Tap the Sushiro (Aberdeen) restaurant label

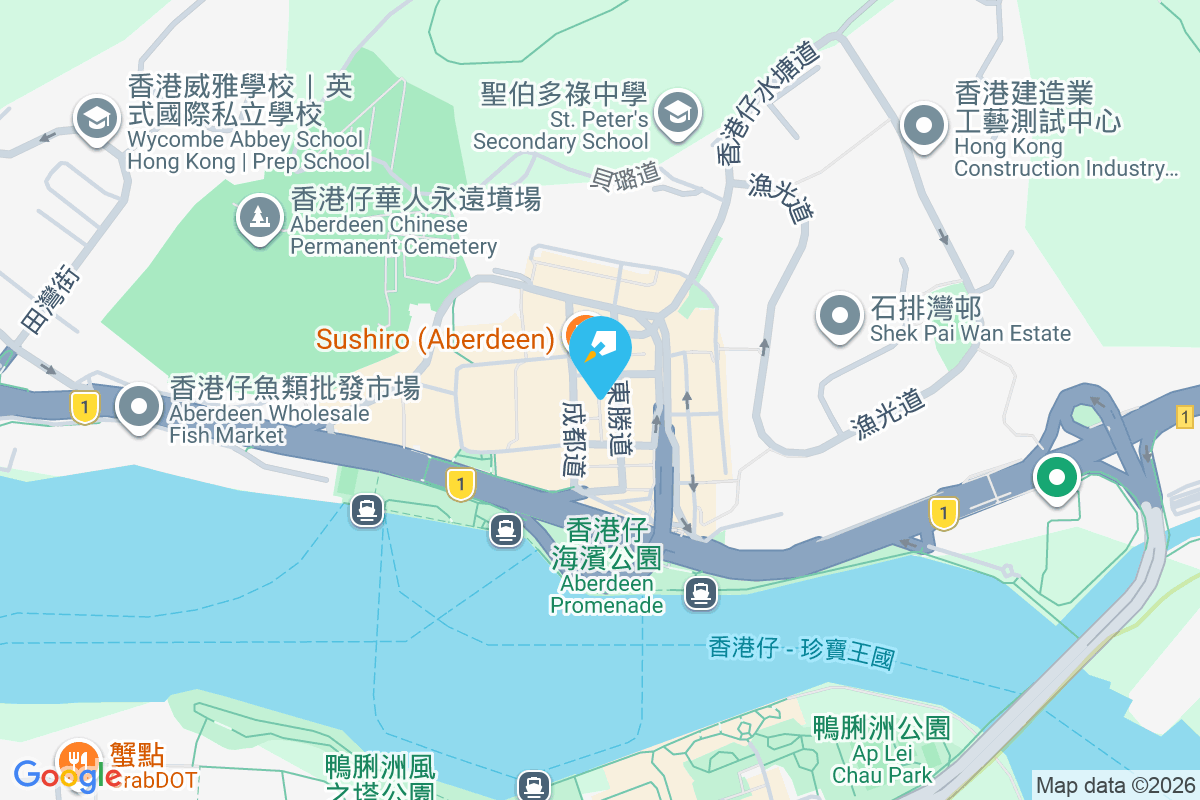434,339
